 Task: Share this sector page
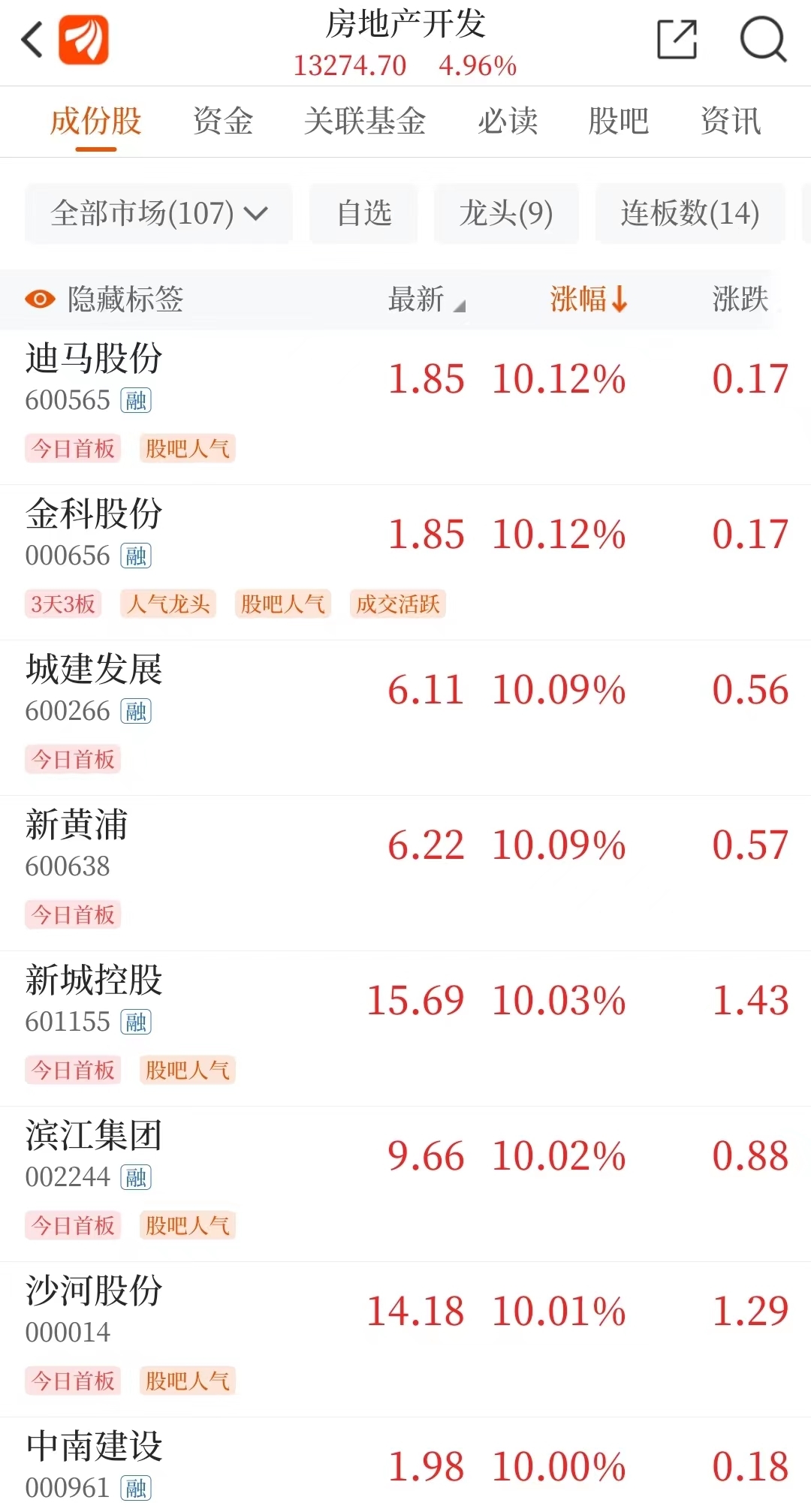tap(677, 40)
